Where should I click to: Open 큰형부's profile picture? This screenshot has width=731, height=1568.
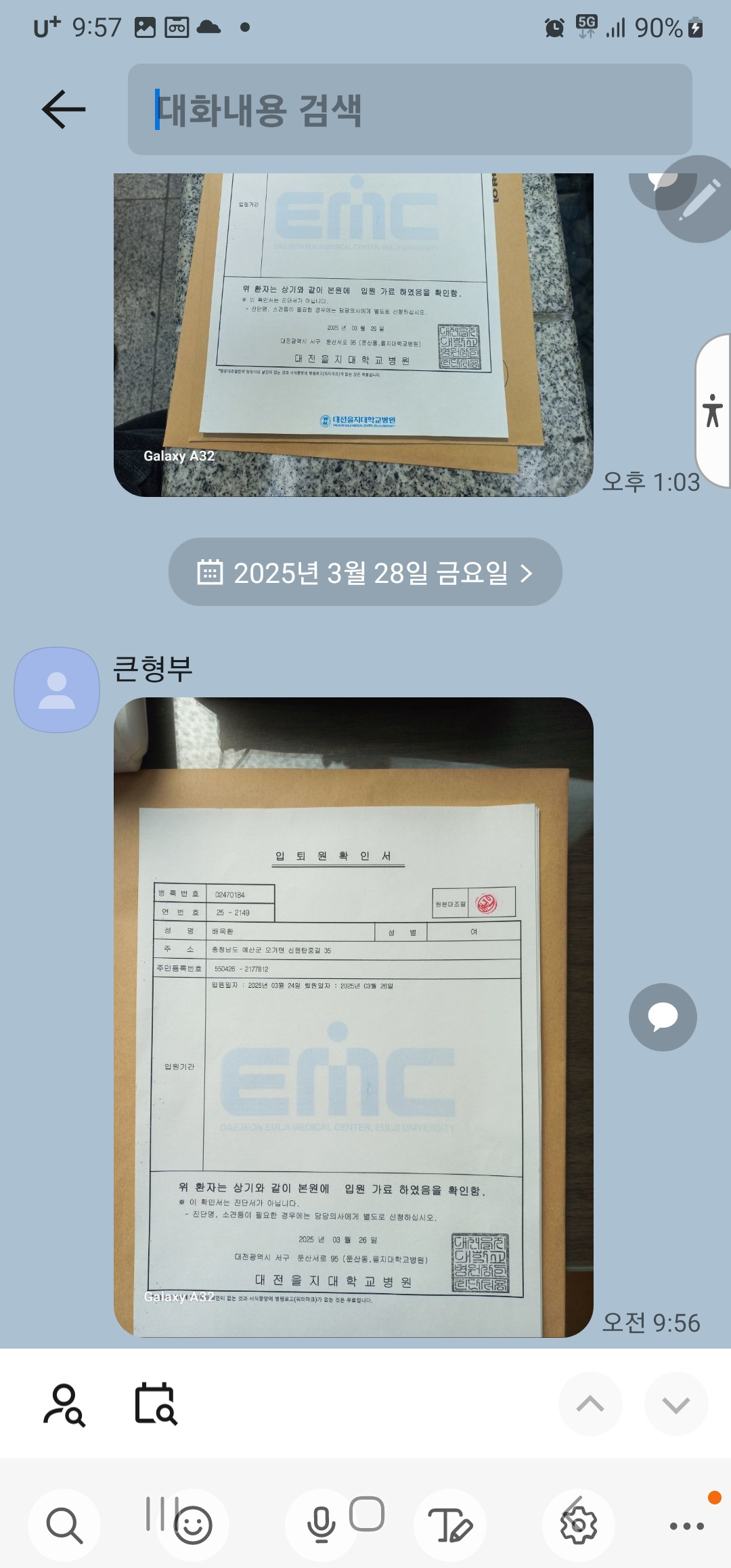(x=57, y=690)
